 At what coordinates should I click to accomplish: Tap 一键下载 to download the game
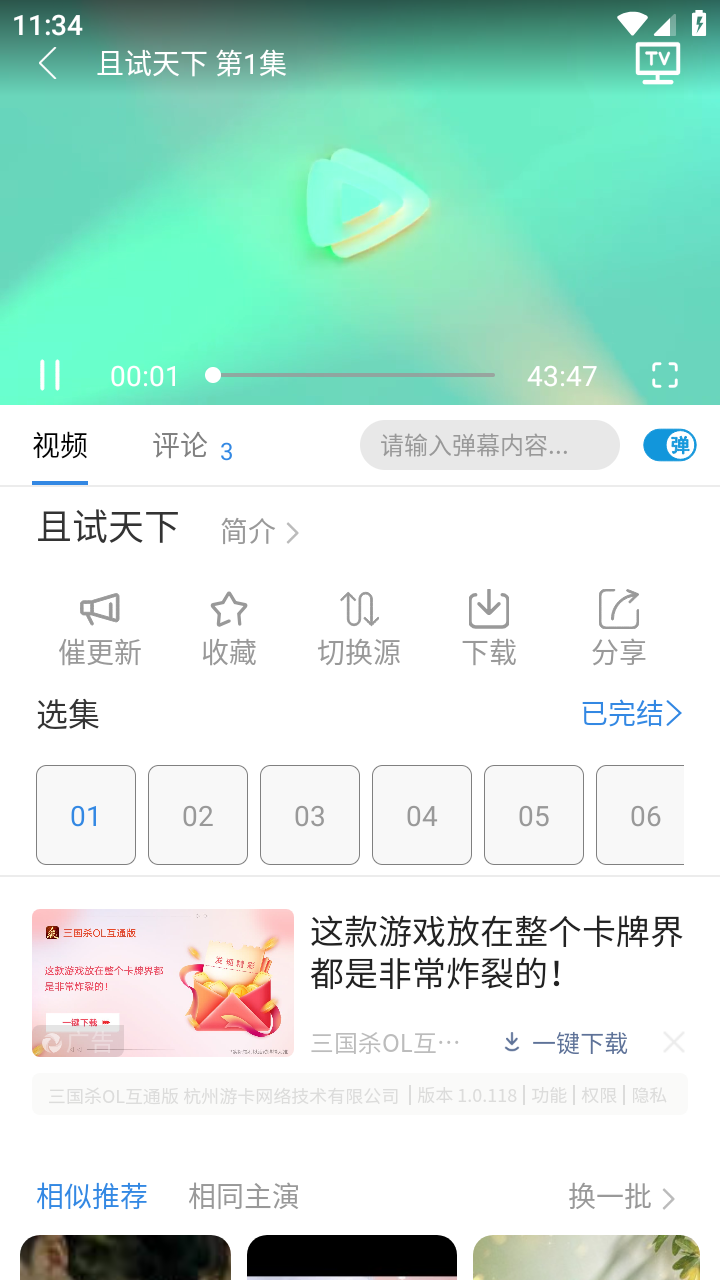pos(580,1042)
